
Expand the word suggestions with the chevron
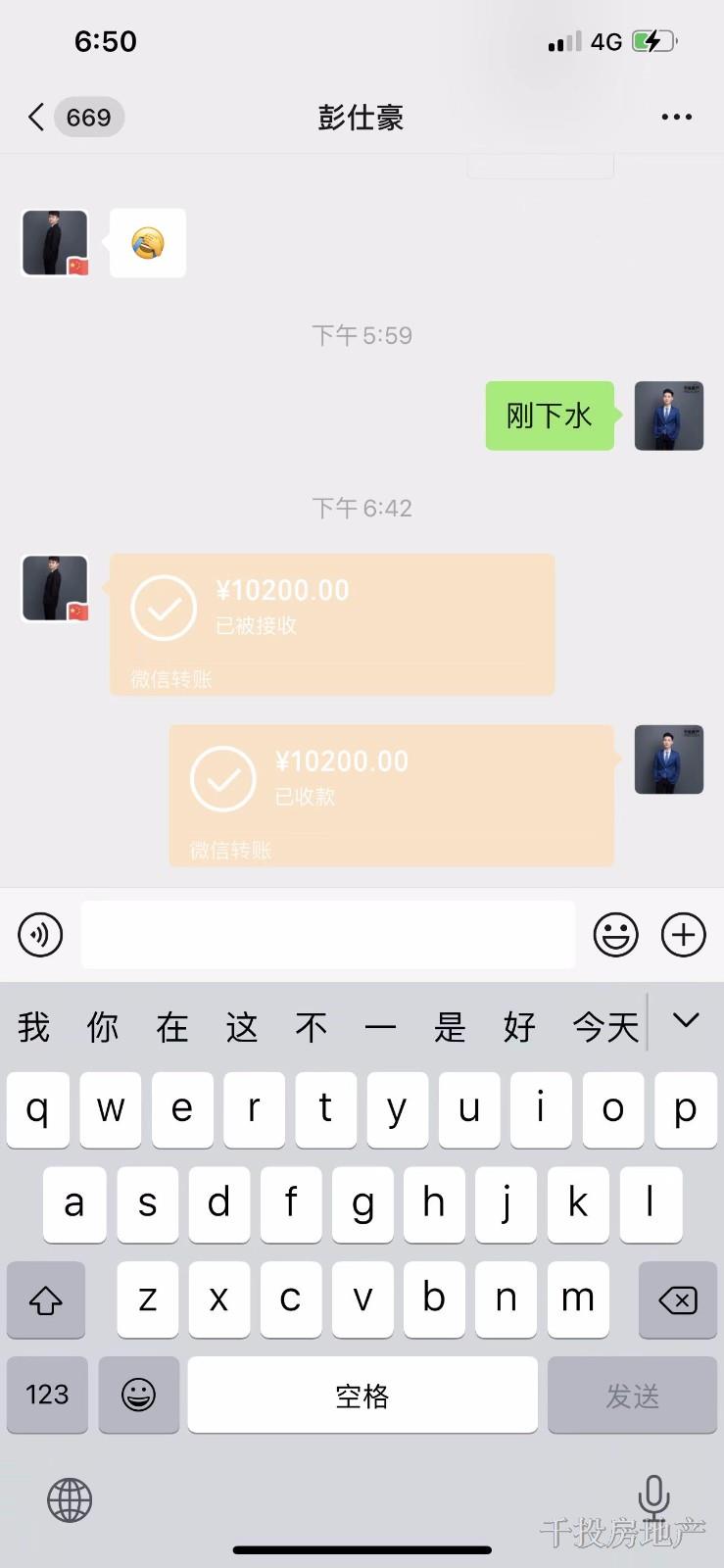pos(686,1021)
